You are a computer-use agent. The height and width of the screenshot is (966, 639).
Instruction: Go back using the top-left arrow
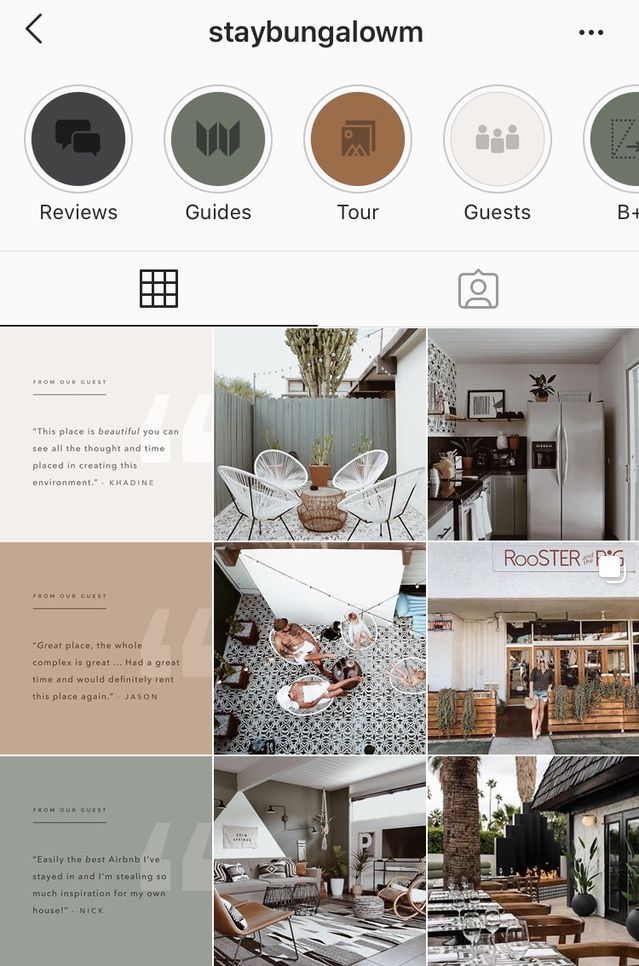coord(34,30)
